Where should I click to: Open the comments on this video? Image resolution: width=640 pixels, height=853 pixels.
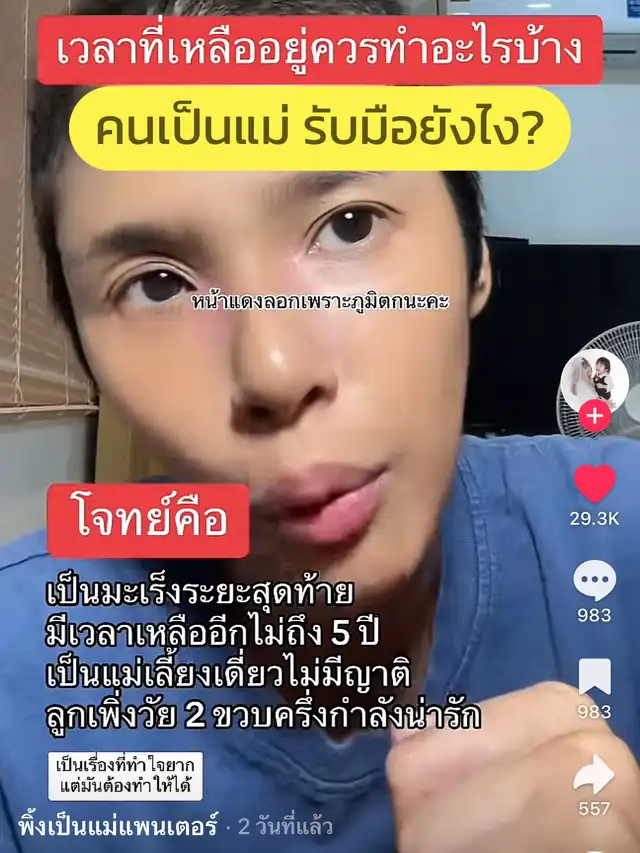pos(594,581)
